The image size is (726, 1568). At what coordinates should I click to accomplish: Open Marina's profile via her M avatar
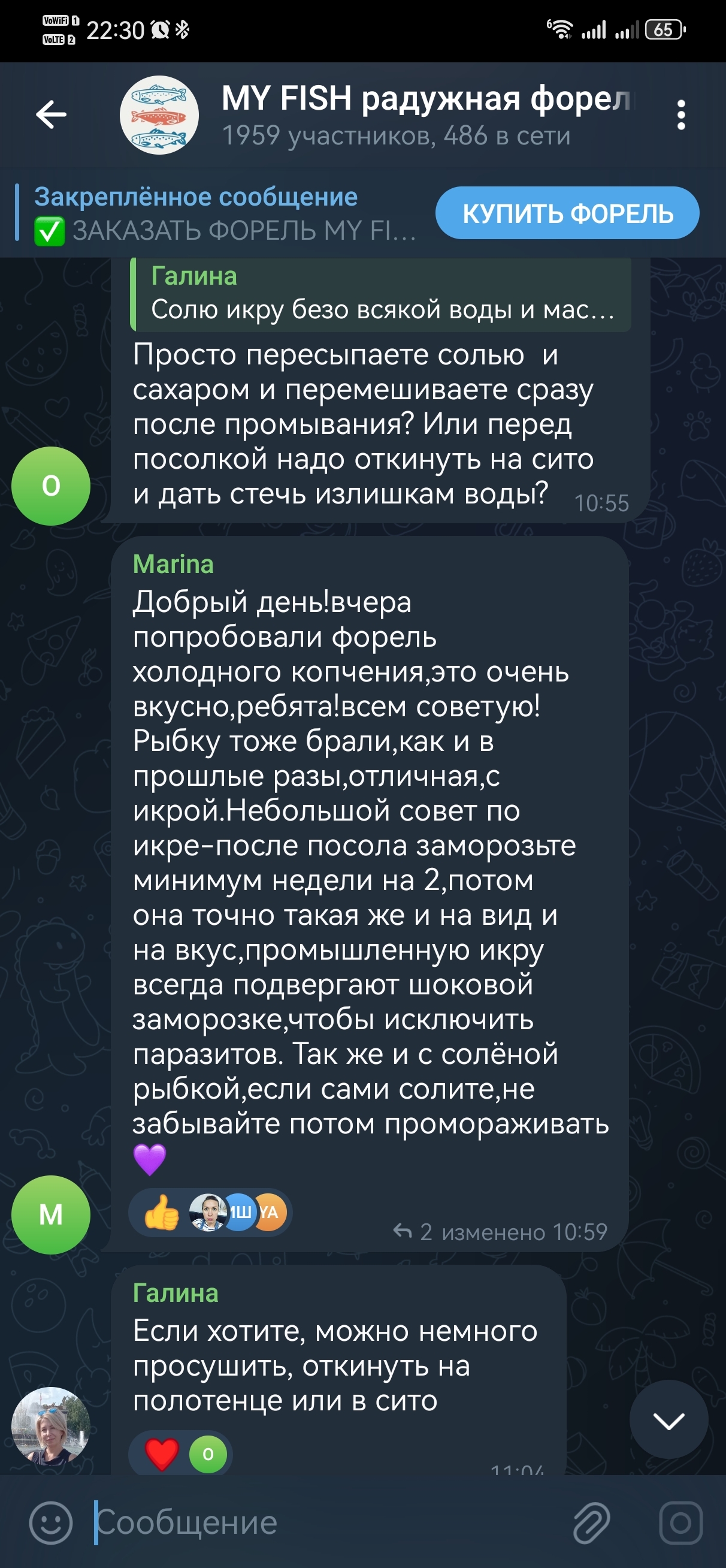51,1215
